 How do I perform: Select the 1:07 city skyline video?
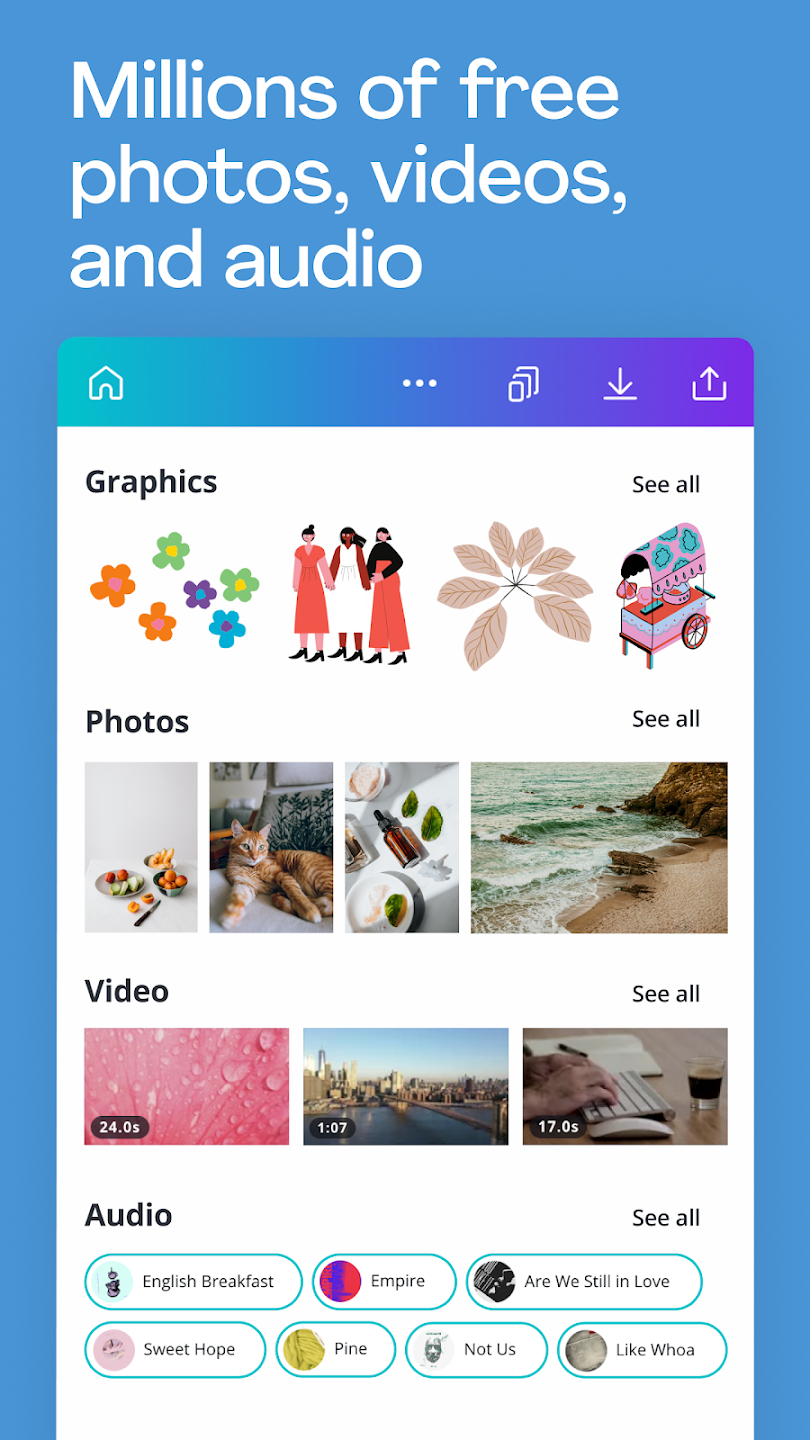pos(405,1086)
